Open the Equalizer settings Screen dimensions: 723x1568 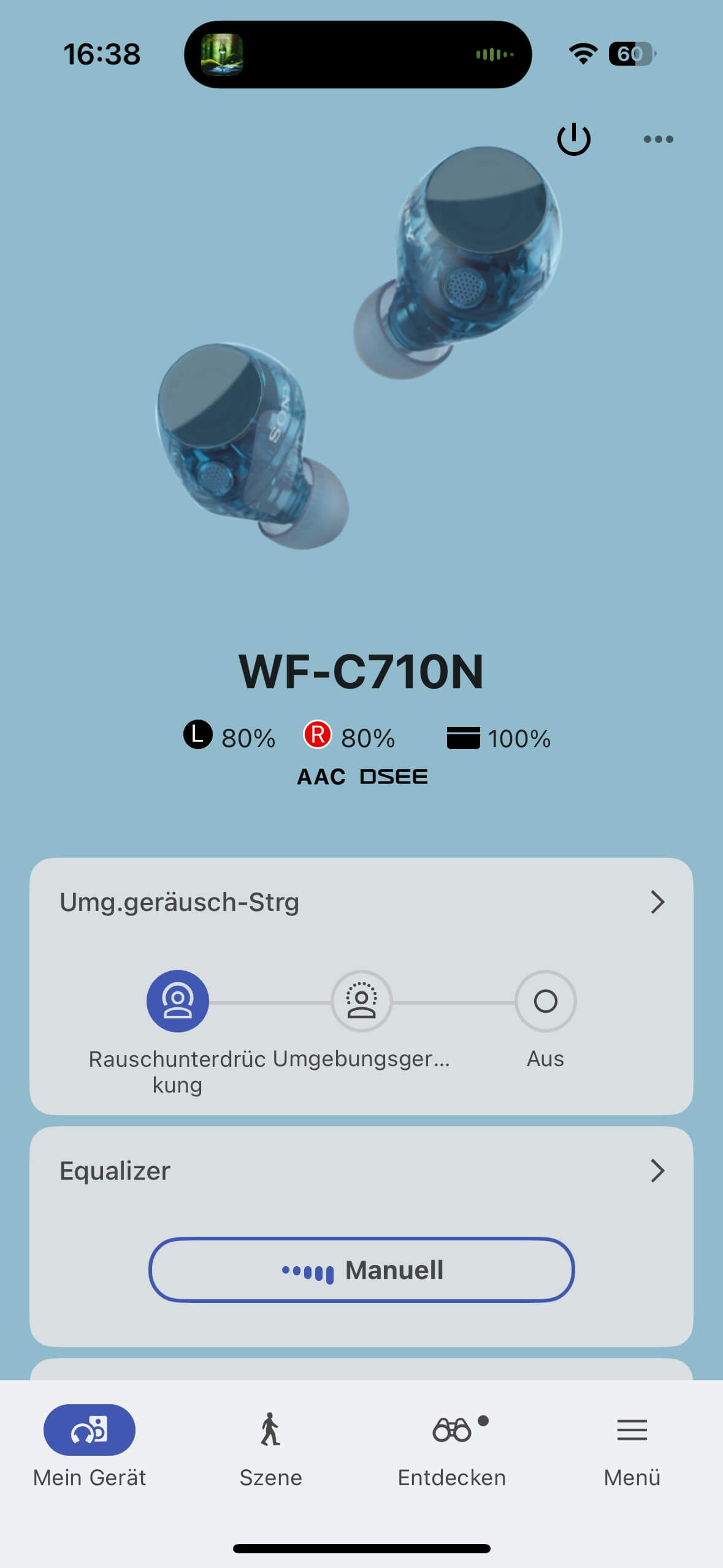point(657,1170)
